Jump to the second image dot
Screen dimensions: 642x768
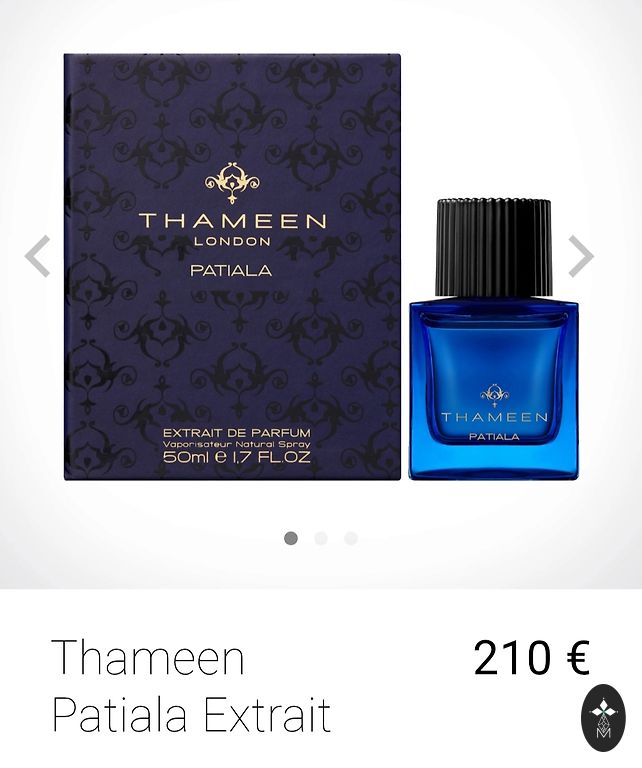[x=321, y=538]
